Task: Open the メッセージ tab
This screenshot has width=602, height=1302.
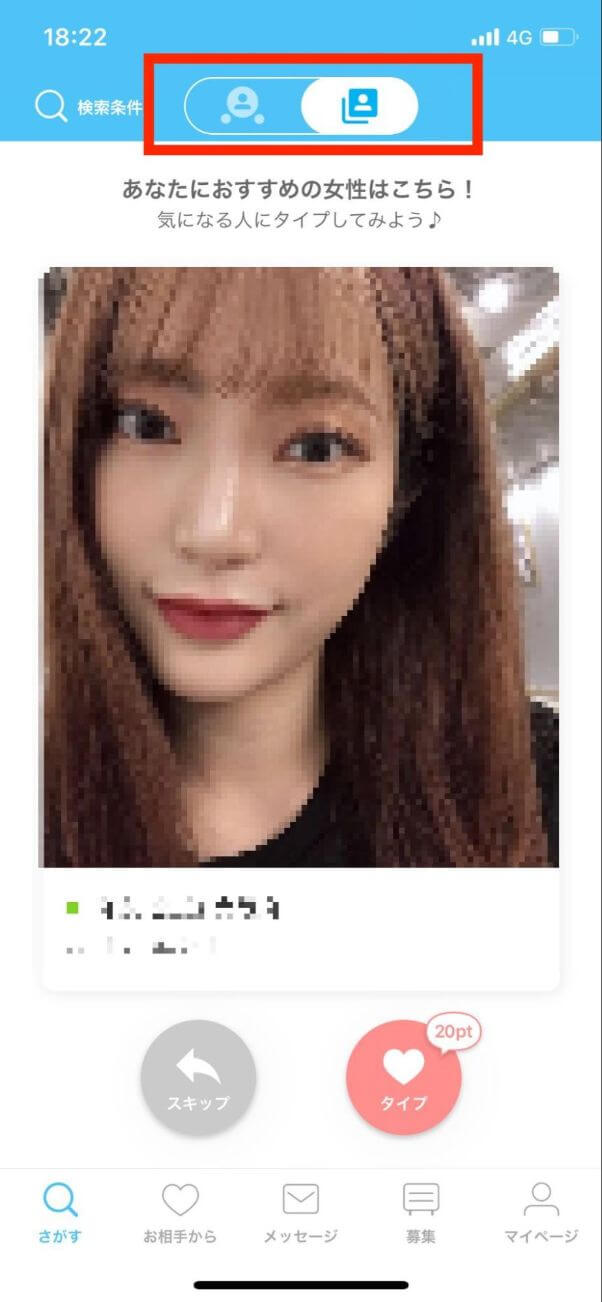Action: coord(300,1211)
